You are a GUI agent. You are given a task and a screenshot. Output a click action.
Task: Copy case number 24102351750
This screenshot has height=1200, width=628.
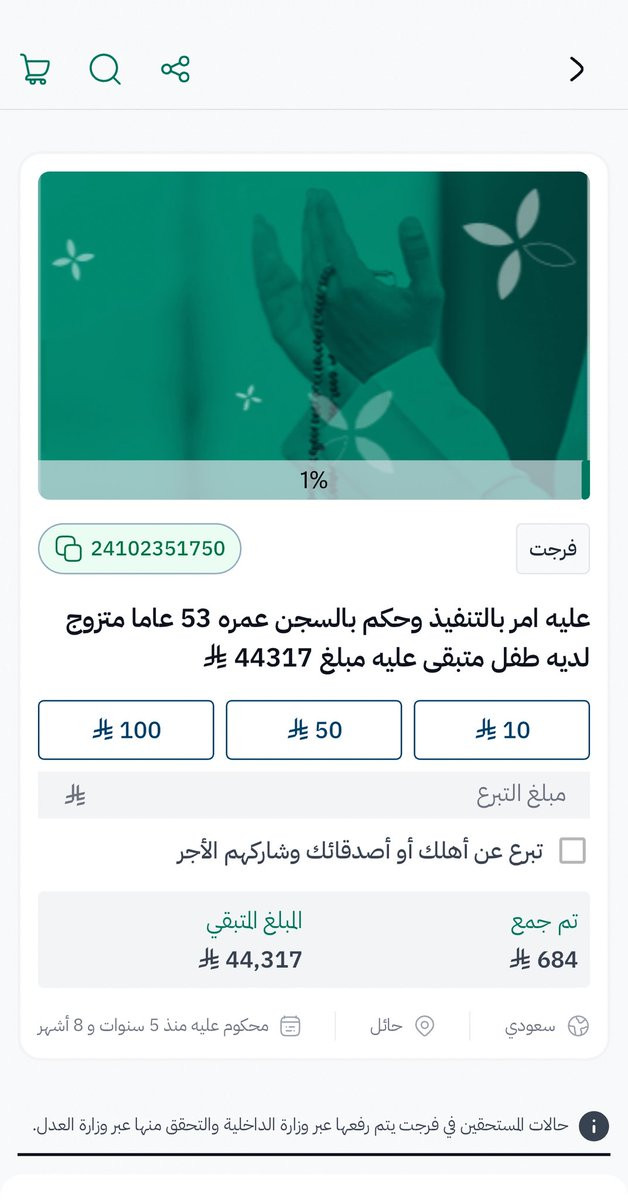[x=140, y=548]
